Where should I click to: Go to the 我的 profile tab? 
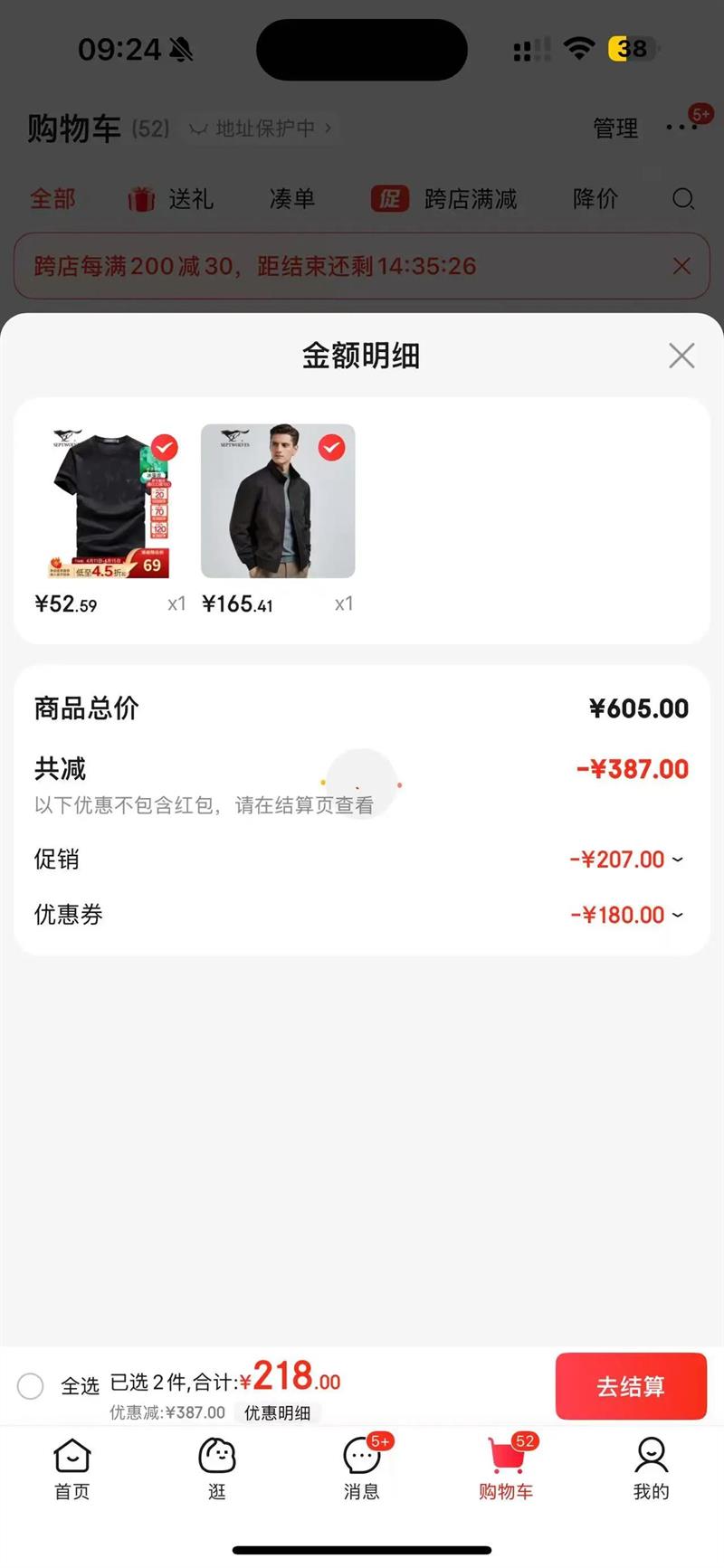[651, 1469]
